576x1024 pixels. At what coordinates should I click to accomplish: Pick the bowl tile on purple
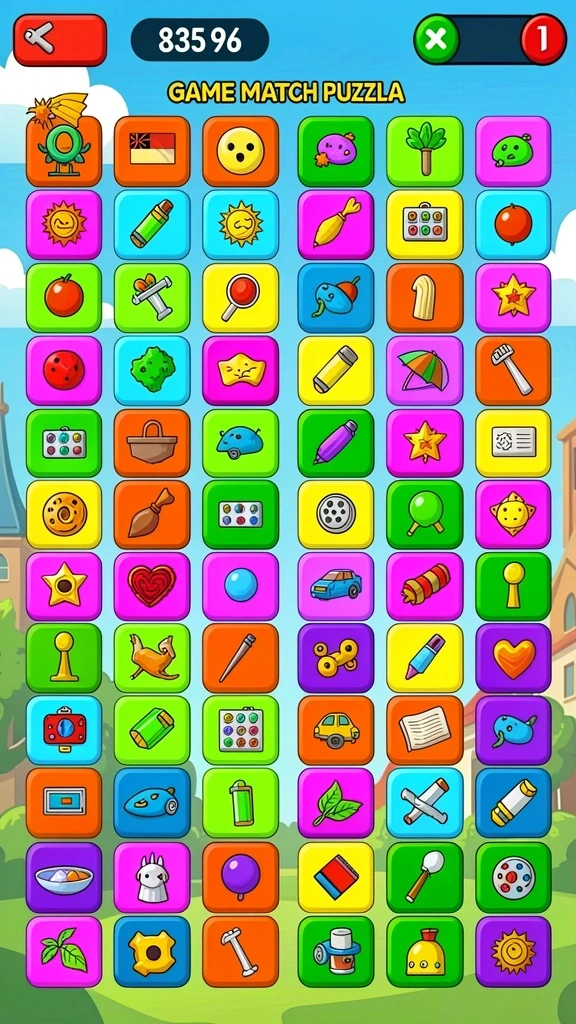[64, 877]
